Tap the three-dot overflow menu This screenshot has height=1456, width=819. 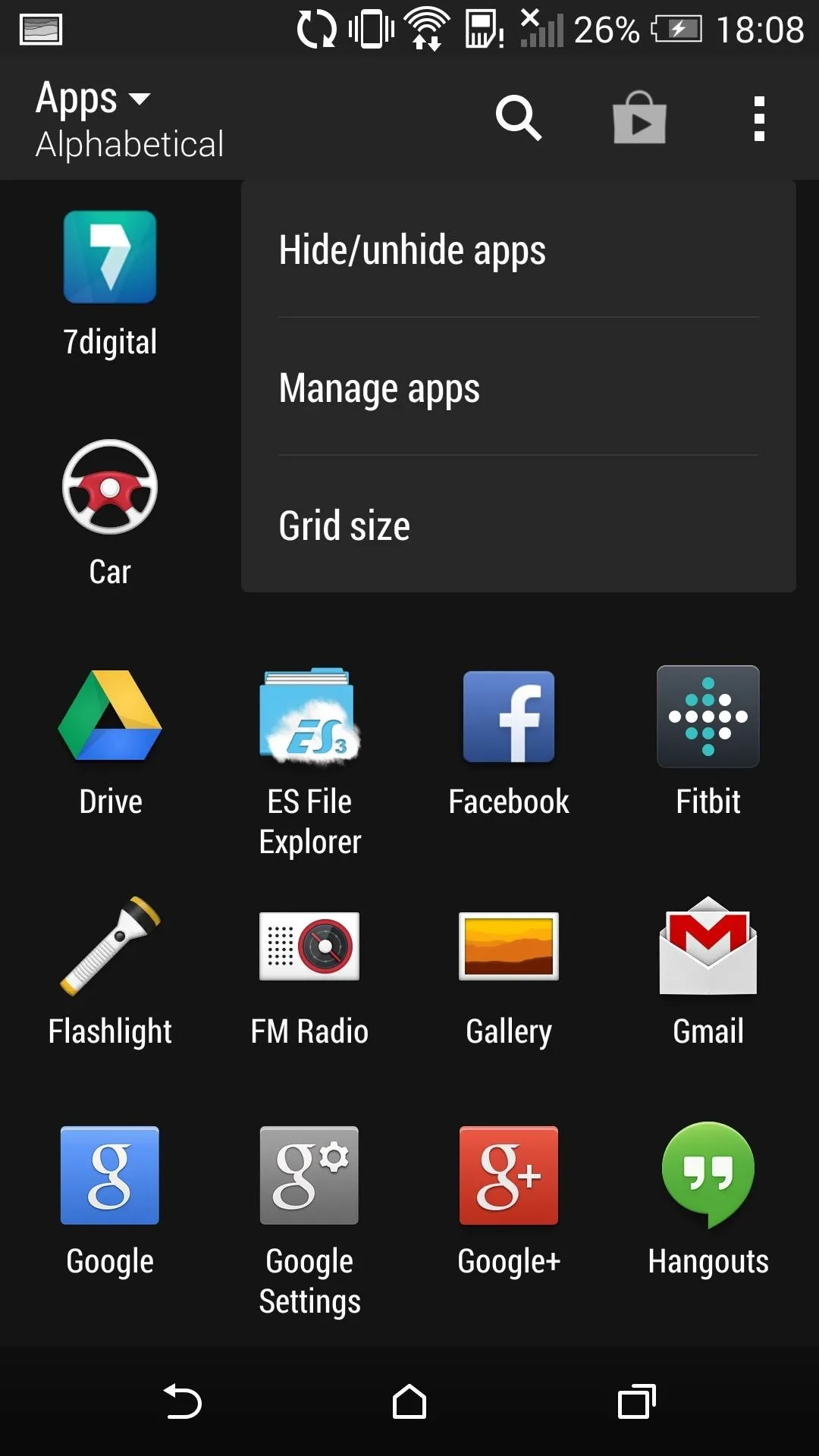(759, 118)
